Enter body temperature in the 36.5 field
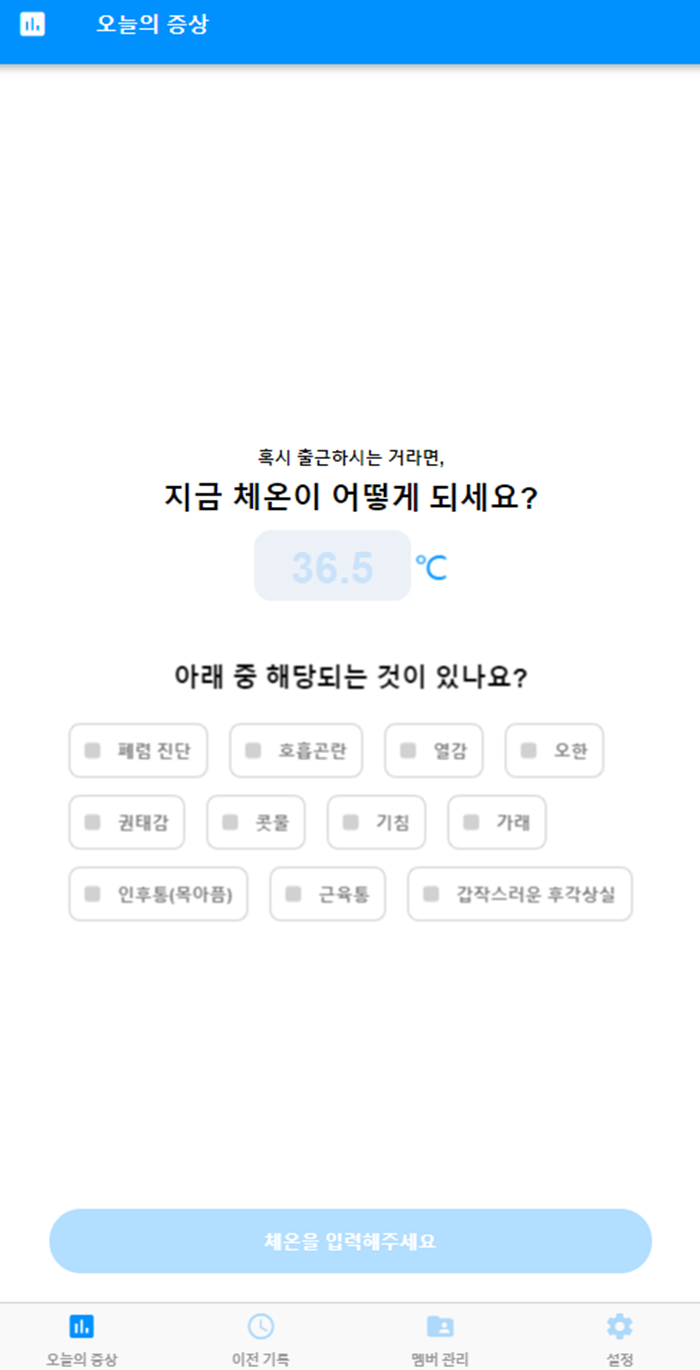Viewport: 700px width, 1370px height. [x=332, y=566]
